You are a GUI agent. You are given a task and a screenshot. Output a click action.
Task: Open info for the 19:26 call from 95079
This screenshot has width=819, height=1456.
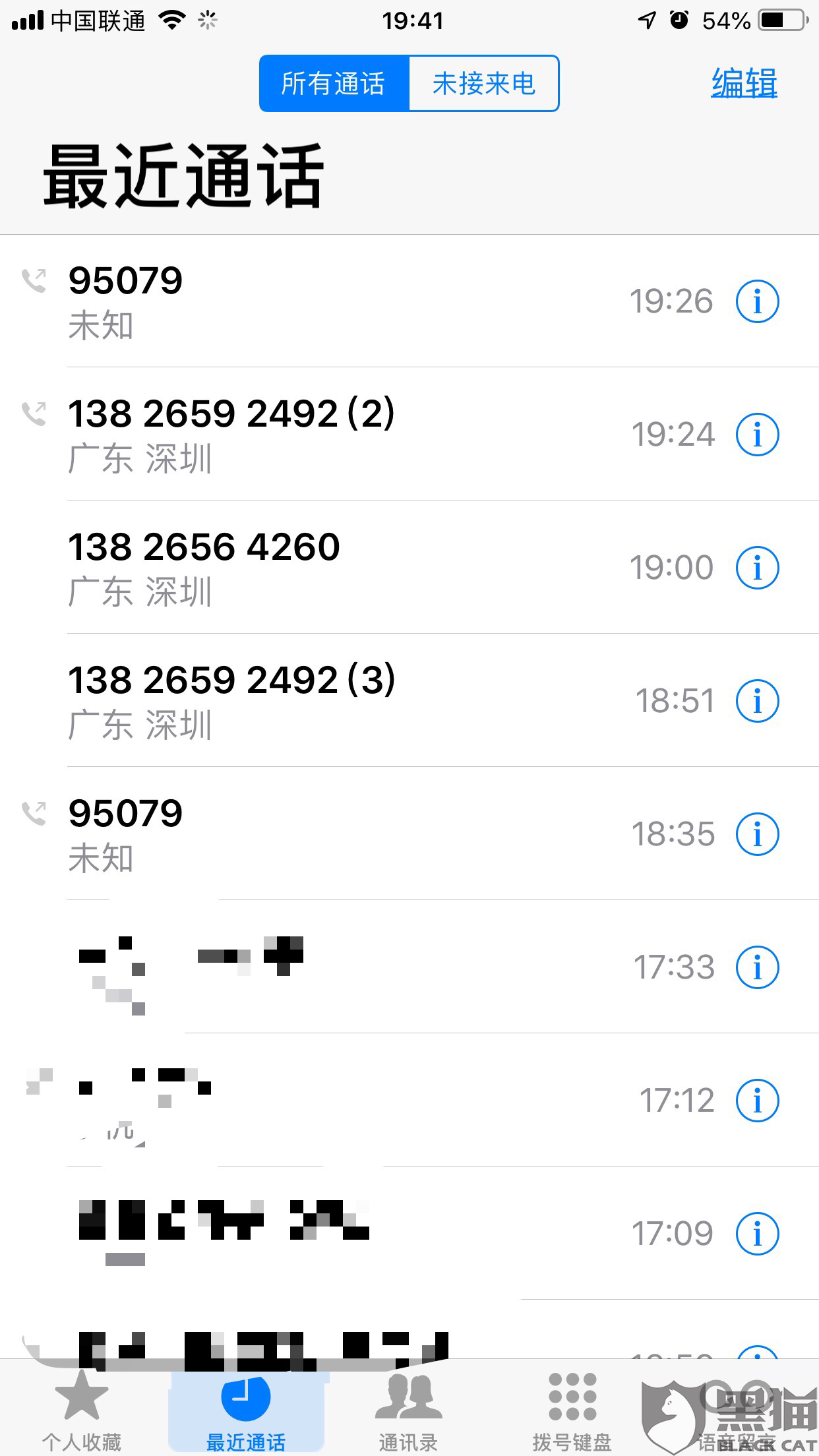[x=757, y=301]
